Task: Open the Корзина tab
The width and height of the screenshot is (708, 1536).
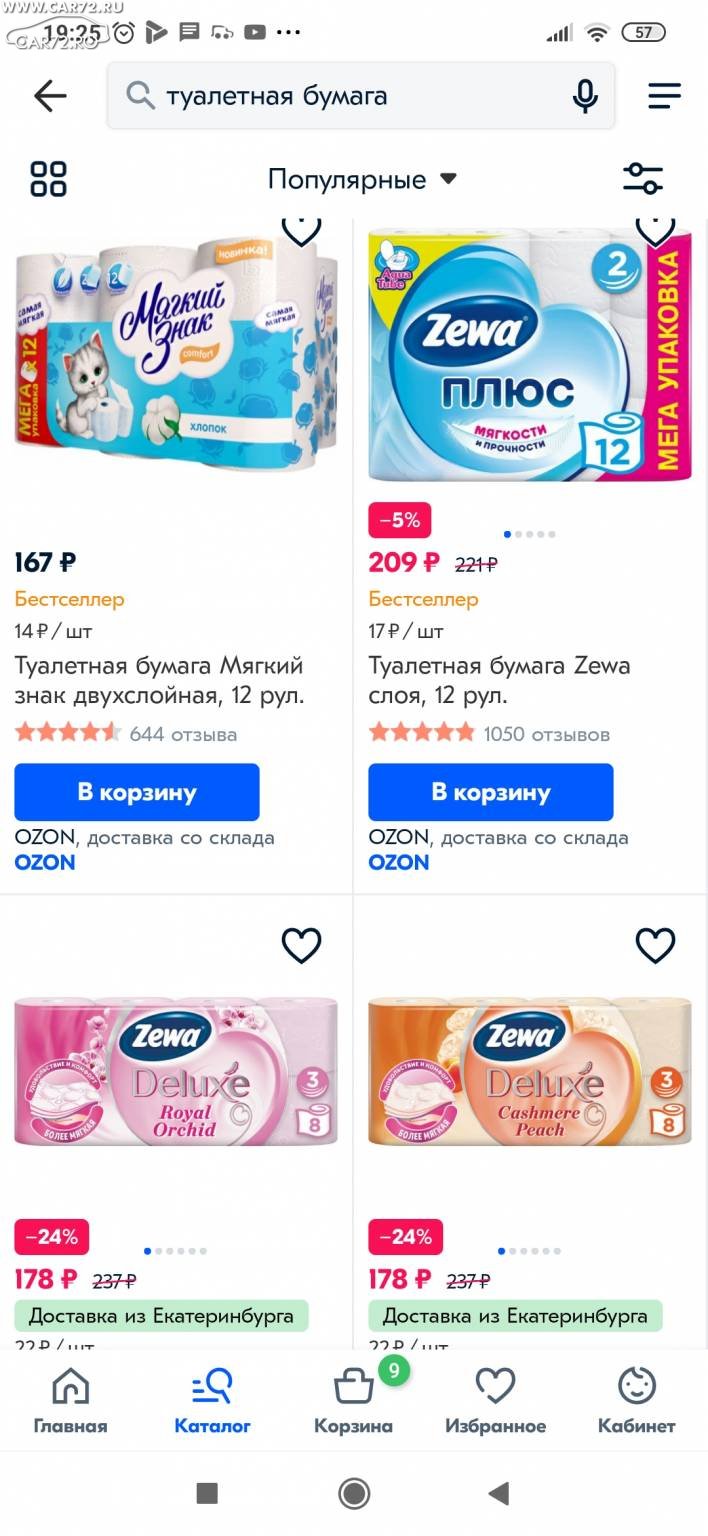Action: (x=354, y=1400)
